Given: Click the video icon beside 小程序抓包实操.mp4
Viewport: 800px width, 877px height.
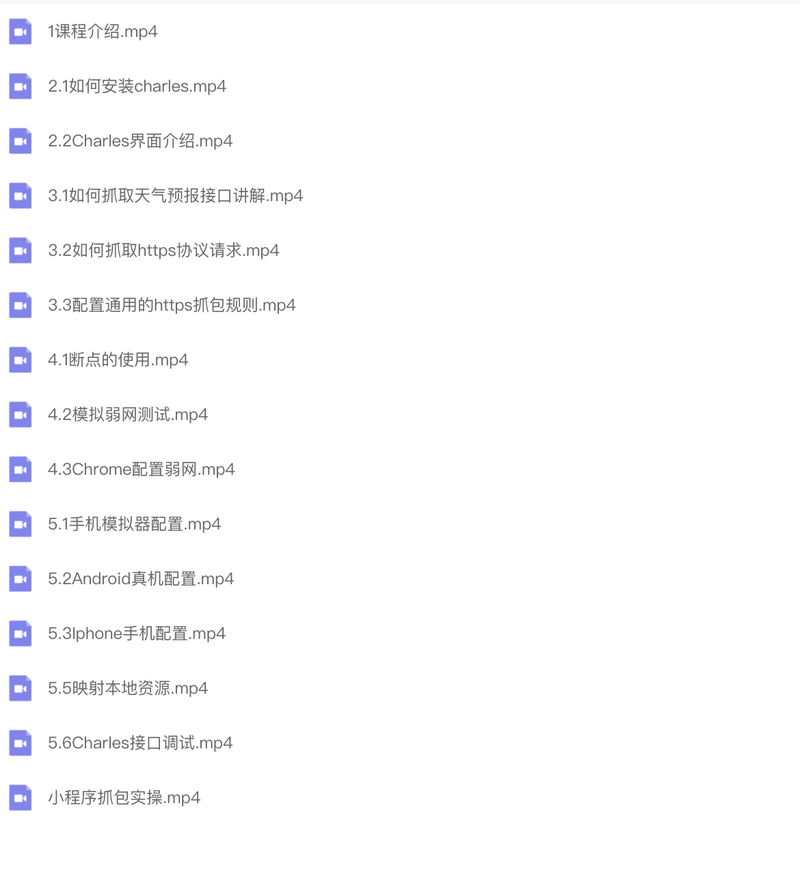Looking at the screenshot, I should tap(20, 797).
